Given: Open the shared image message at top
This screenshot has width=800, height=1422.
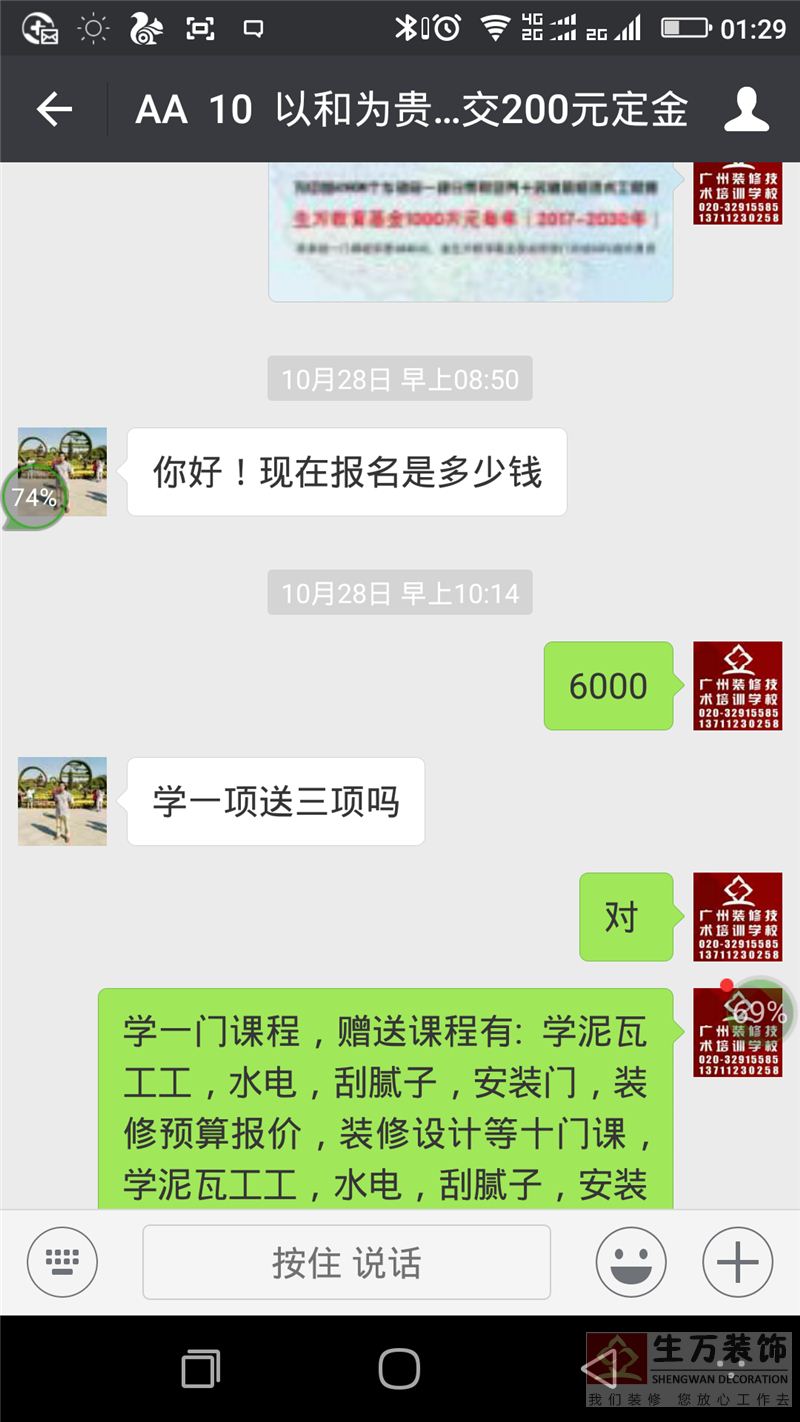Looking at the screenshot, I should click(470, 232).
